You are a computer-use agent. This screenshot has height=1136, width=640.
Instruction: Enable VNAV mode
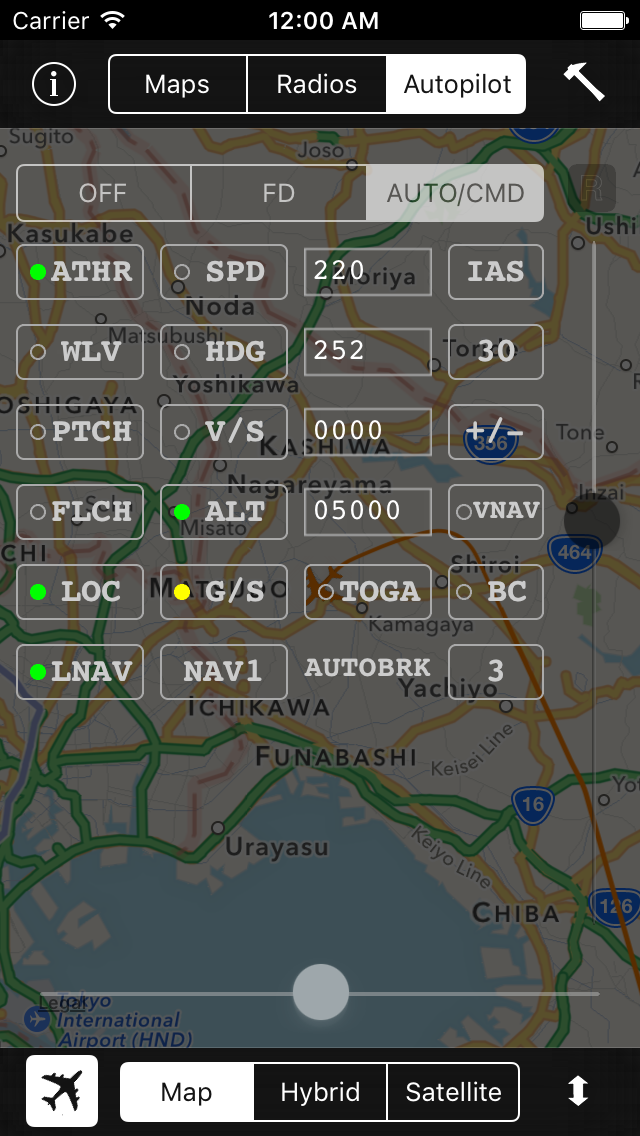(x=496, y=512)
